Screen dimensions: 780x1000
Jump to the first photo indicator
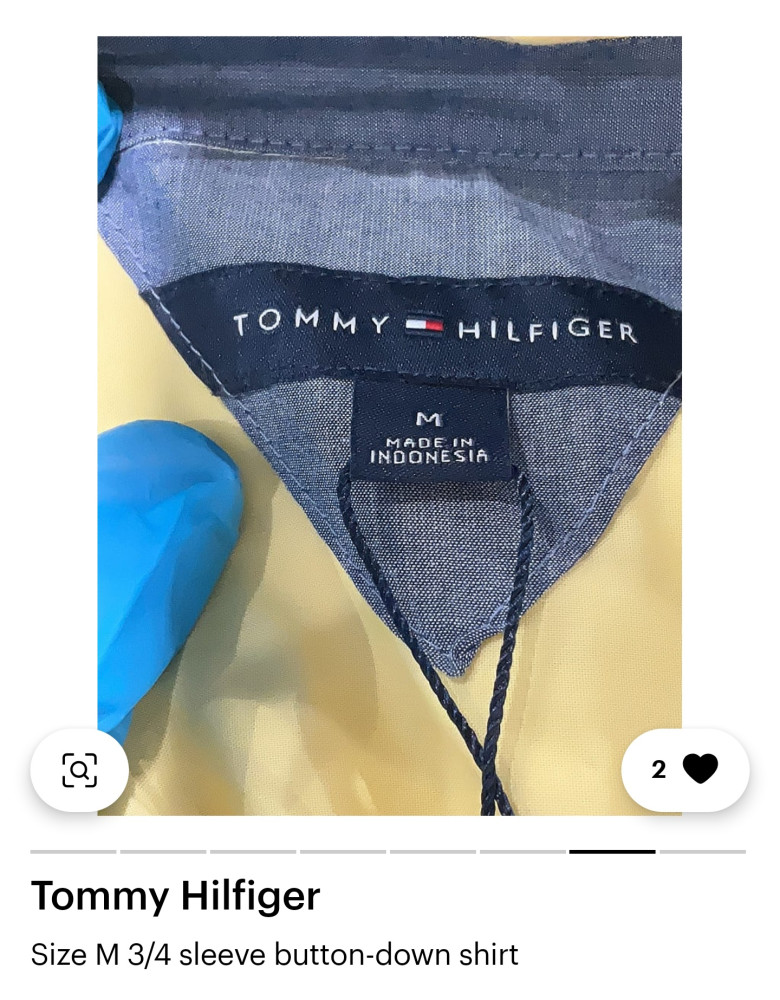coord(73,851)
